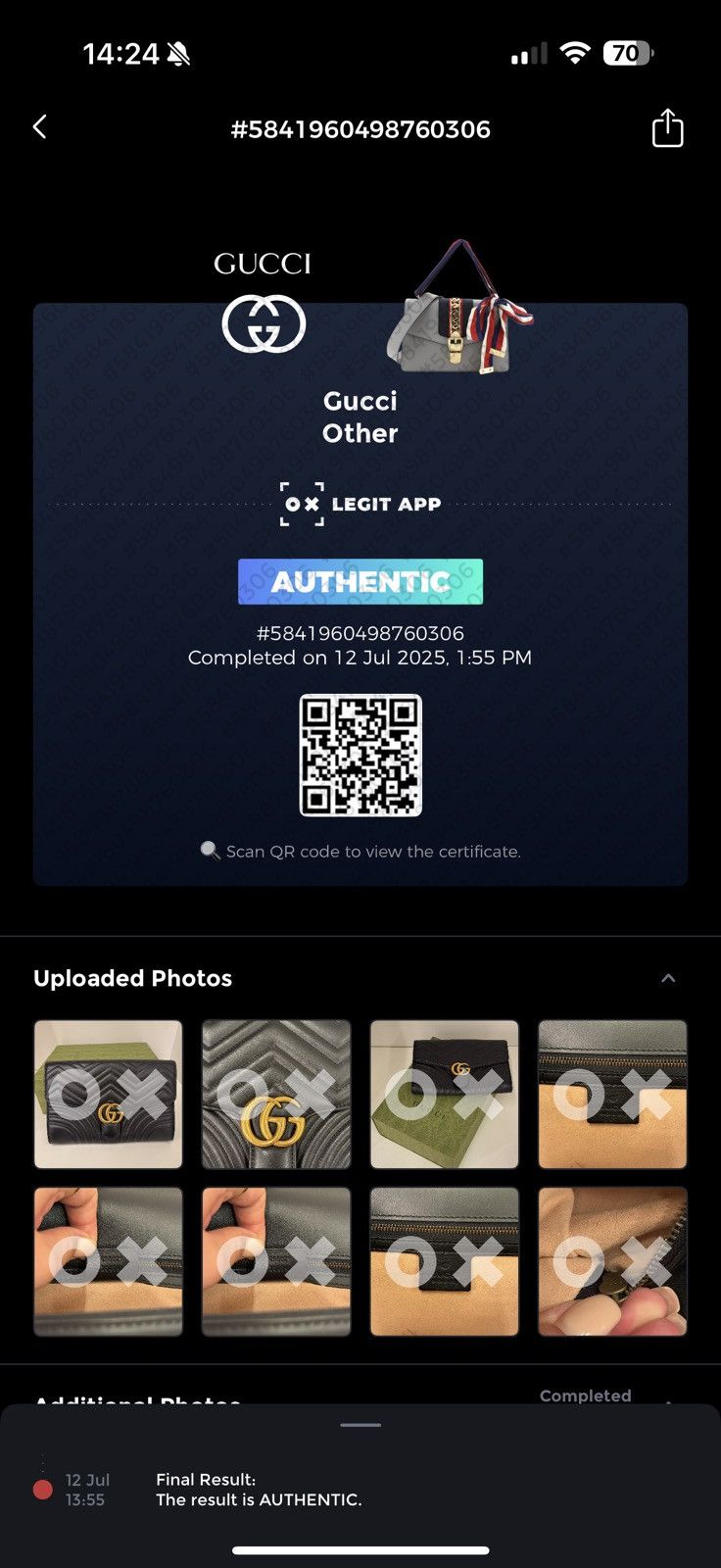This screenshot has height=1568, width=721.
Task: Collapse the Uploaded Photos section
Action: (668, 978)
